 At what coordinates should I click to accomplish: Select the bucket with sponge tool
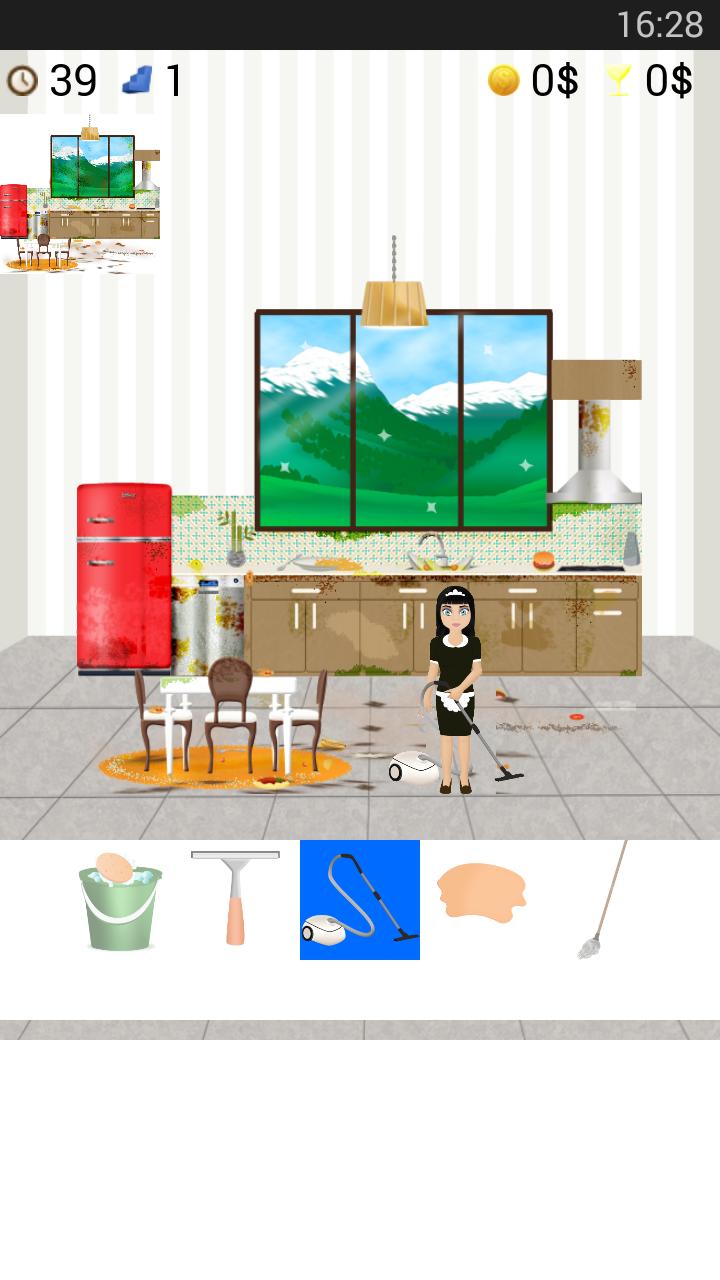pos(120,900)
